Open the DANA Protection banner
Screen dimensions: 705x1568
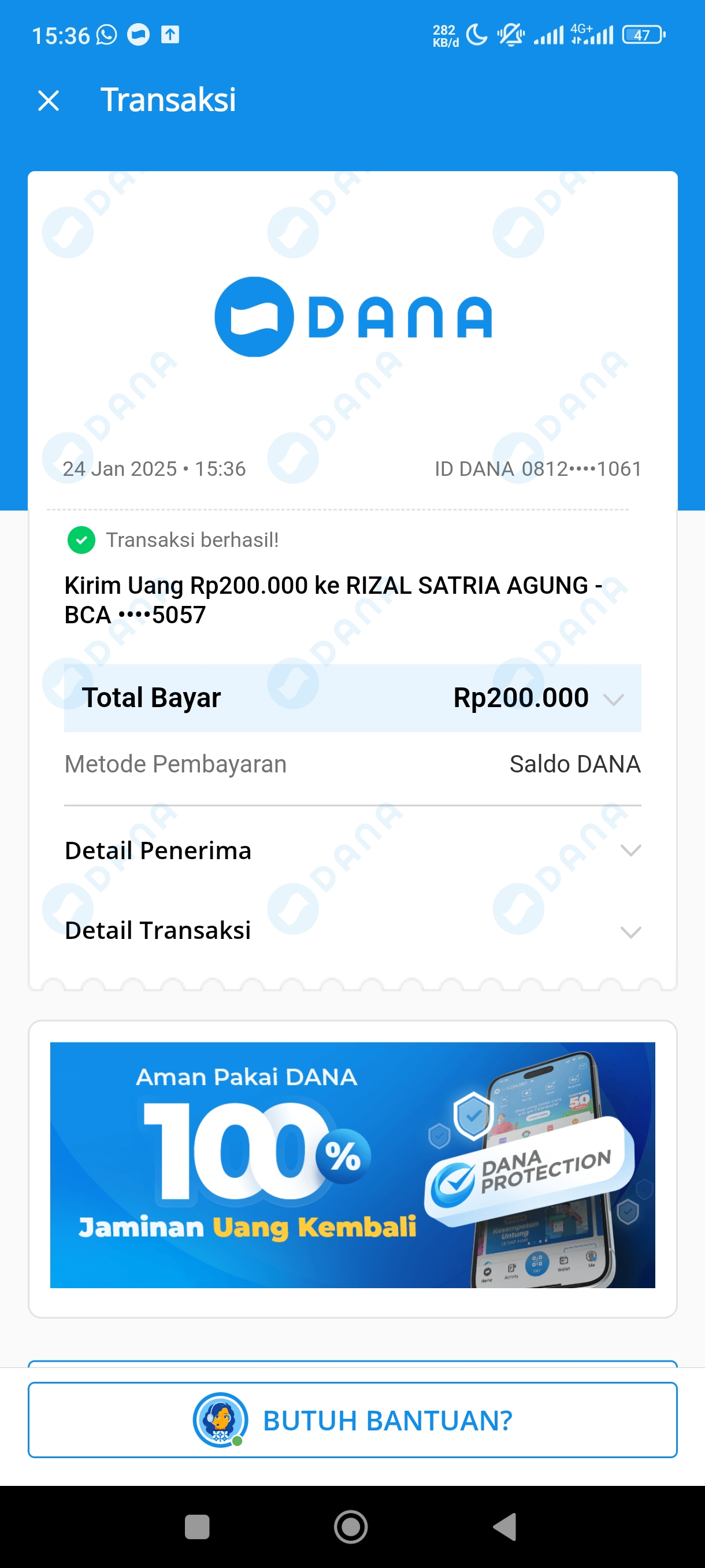[x=352, y=1164]
